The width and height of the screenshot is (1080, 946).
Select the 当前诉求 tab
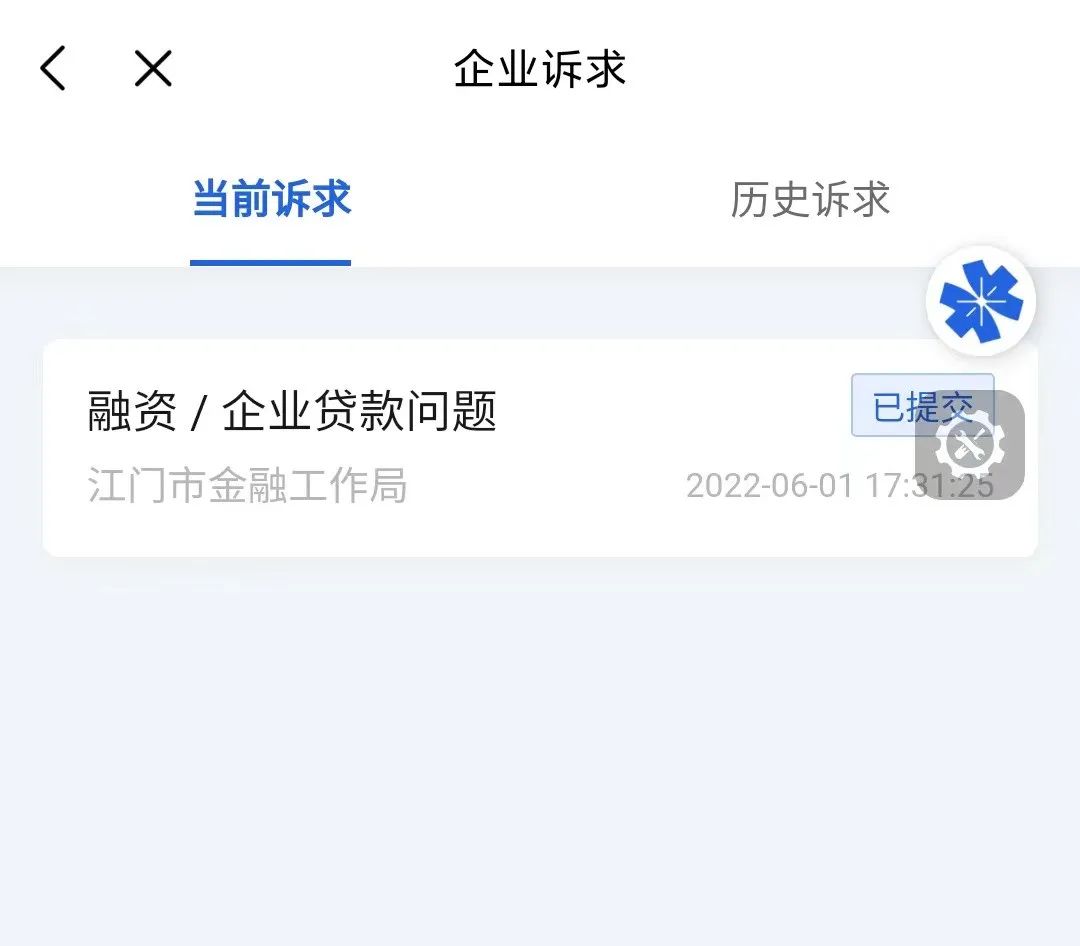(x=271, y=200)
